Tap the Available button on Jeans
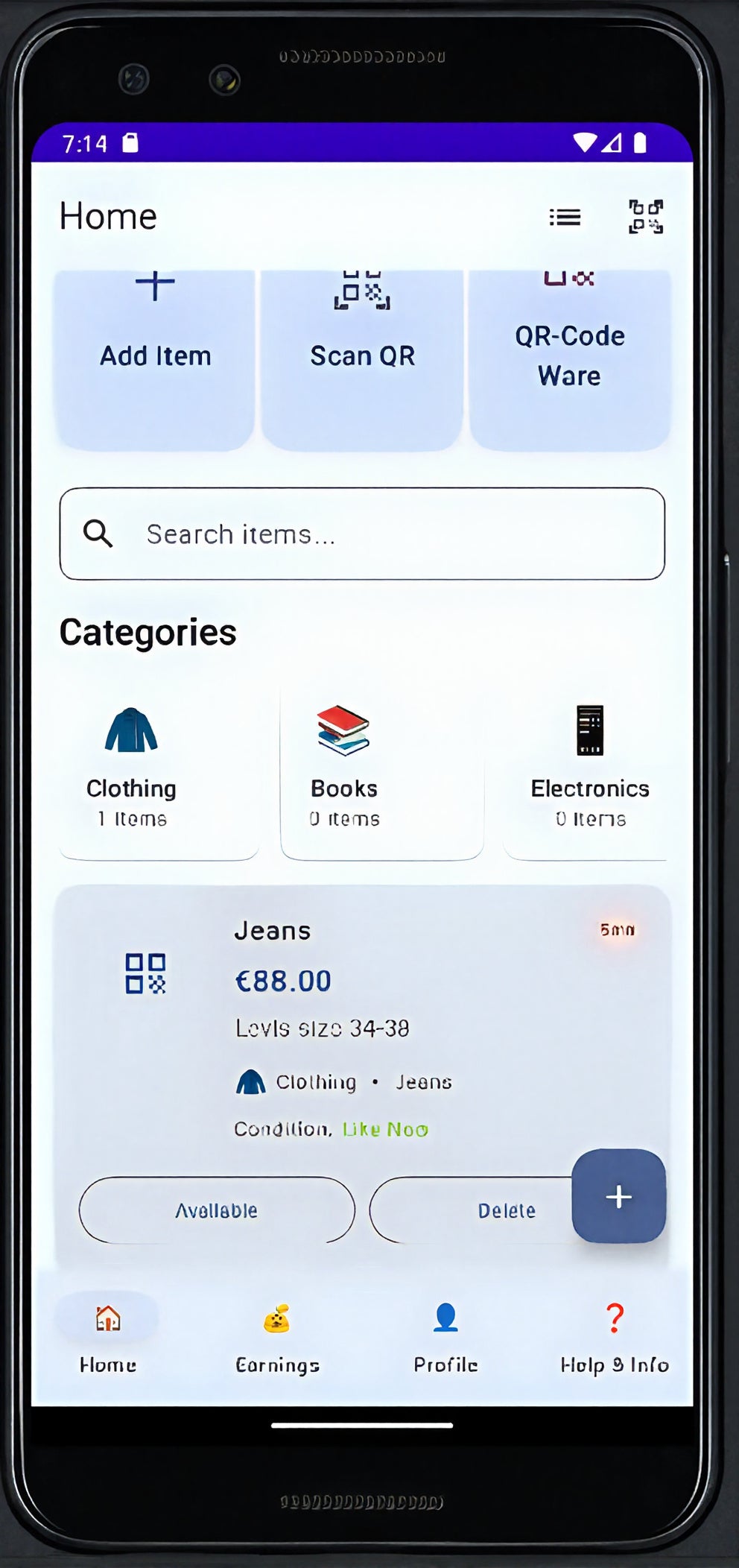The height and width of the screenshot is (1568, 739). click(217, 1210)
